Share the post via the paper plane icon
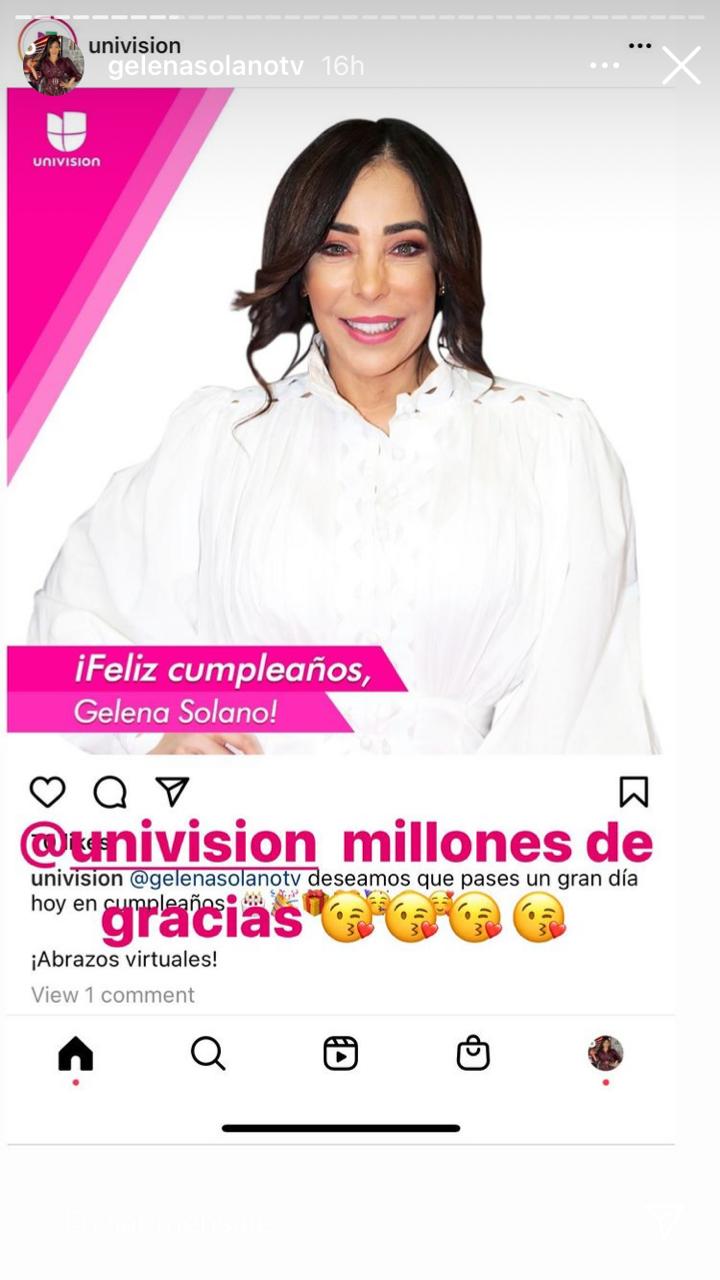 coord(173,790)
